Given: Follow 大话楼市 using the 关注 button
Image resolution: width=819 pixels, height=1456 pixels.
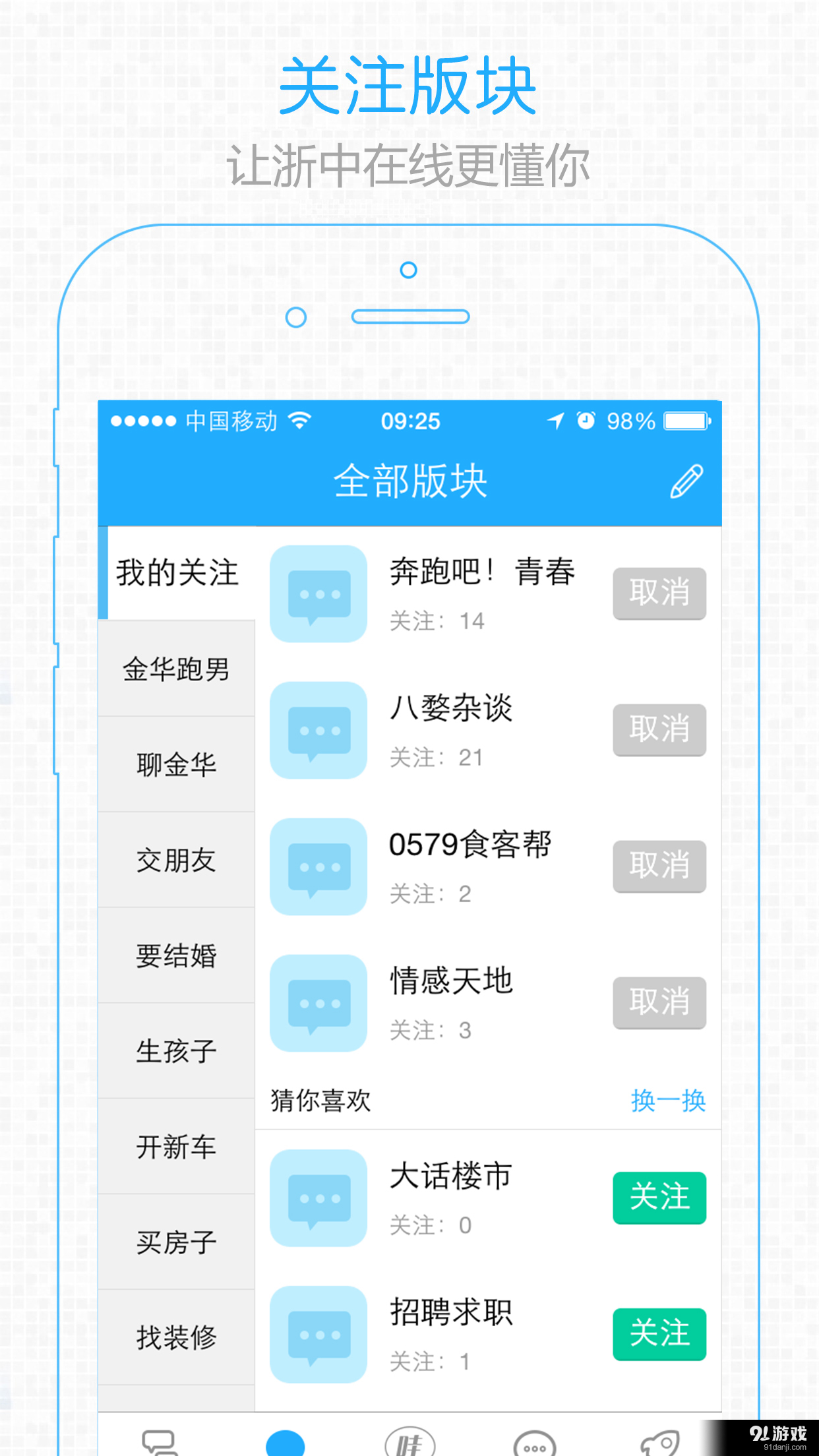Looking at the screenshot, I should coord(659,1198).
